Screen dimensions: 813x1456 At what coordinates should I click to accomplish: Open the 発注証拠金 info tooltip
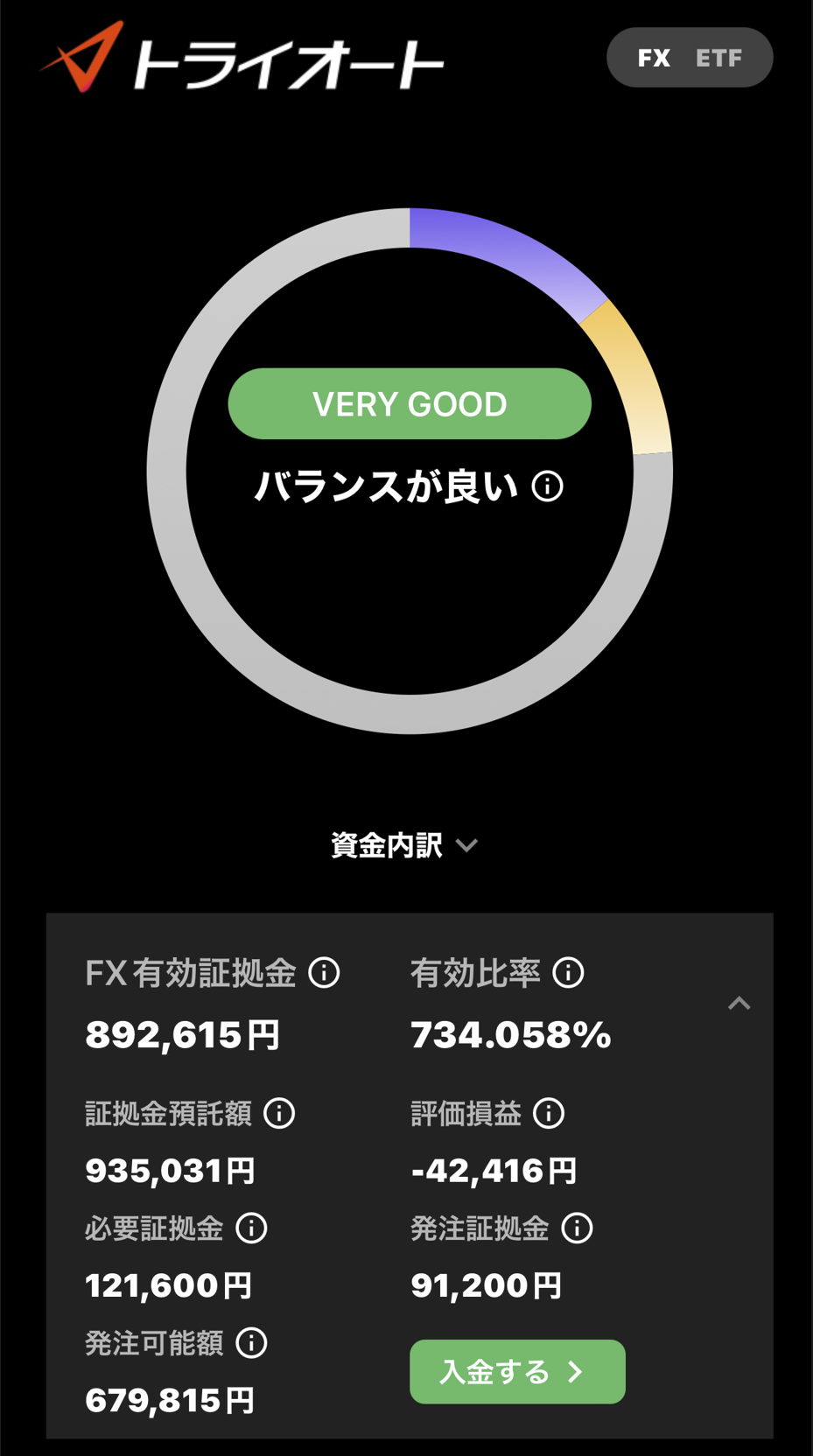tap(577, 1228)
